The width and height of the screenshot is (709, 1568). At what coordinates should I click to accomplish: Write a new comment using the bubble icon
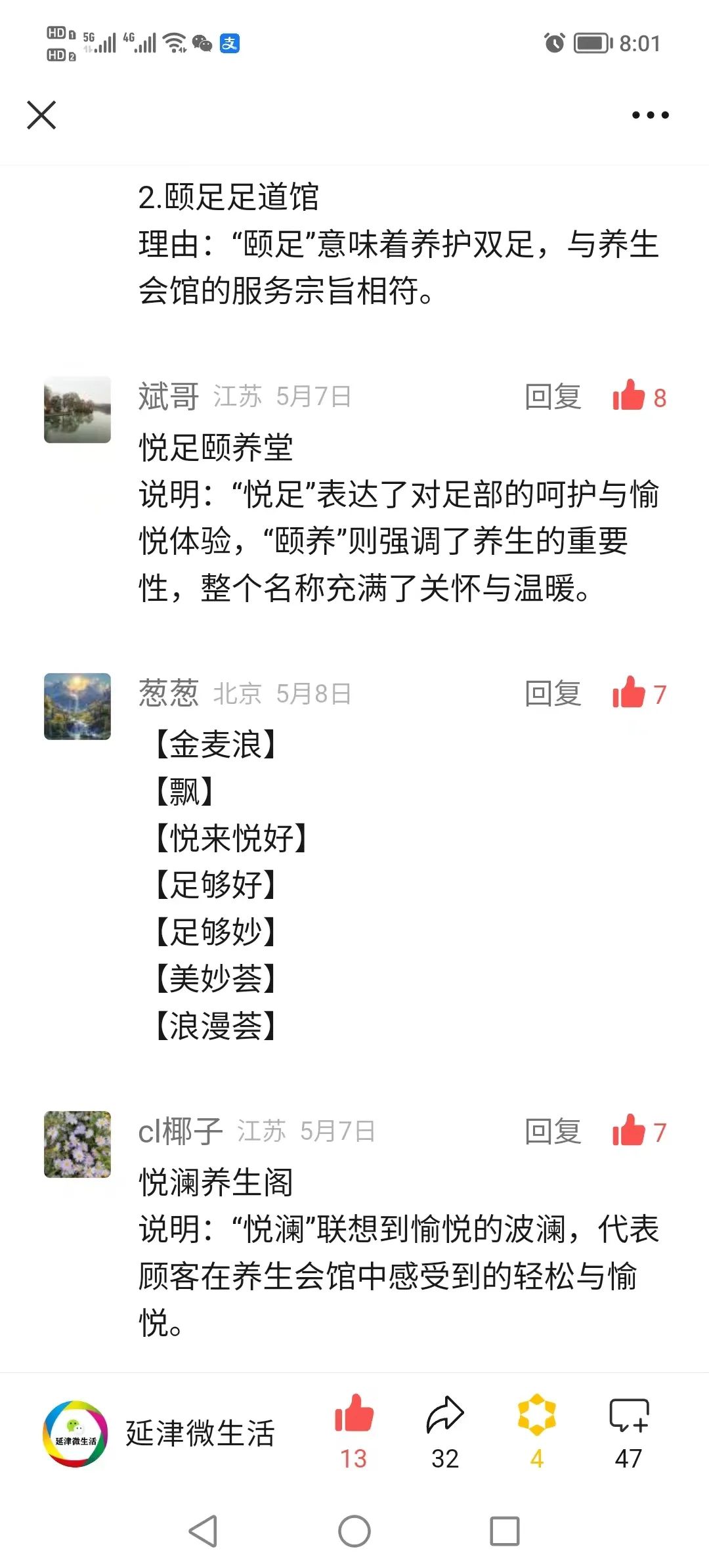628,1415
